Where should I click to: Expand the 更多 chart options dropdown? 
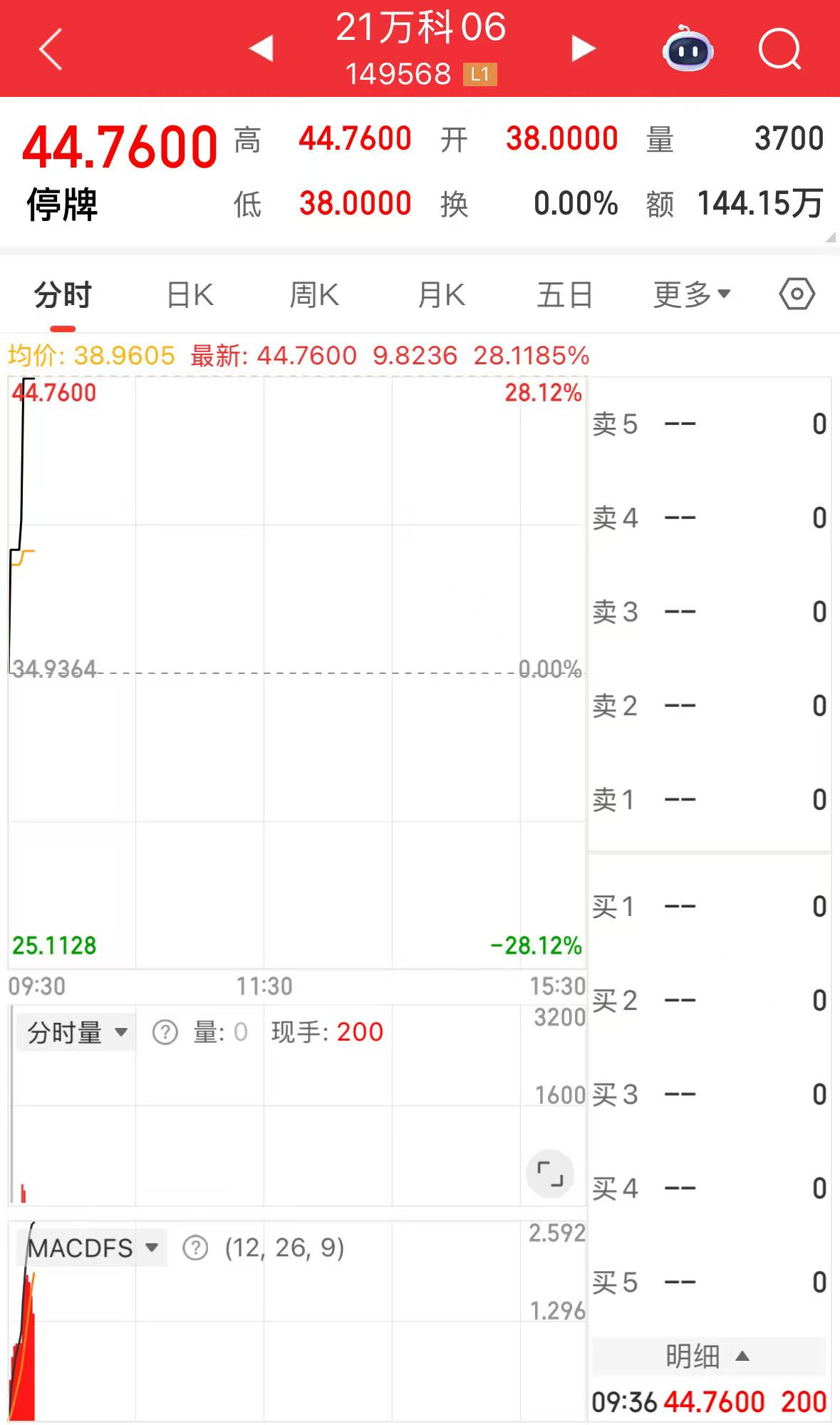tap(692, 294)
